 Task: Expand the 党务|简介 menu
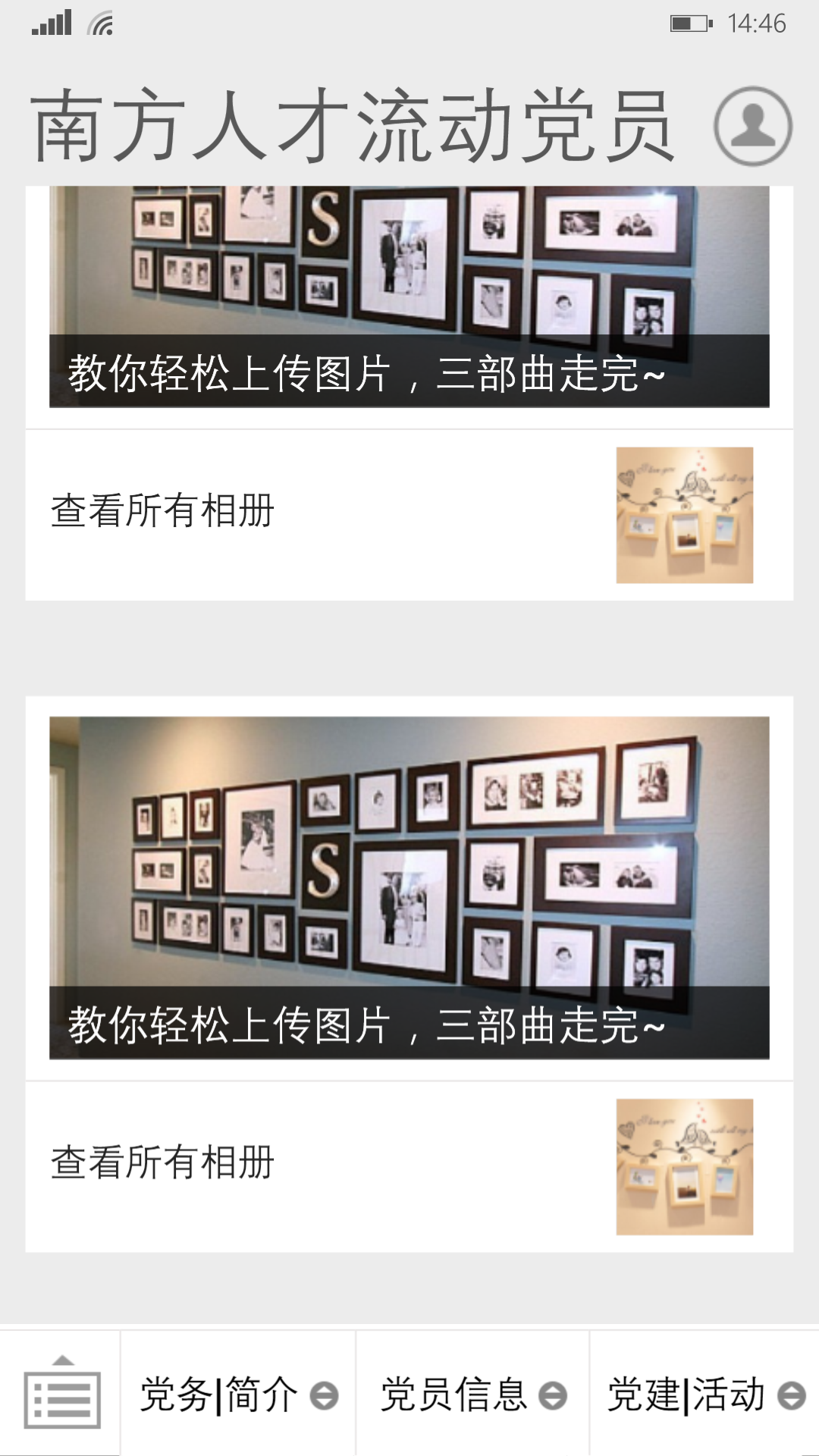click(x=238, y=1395)
